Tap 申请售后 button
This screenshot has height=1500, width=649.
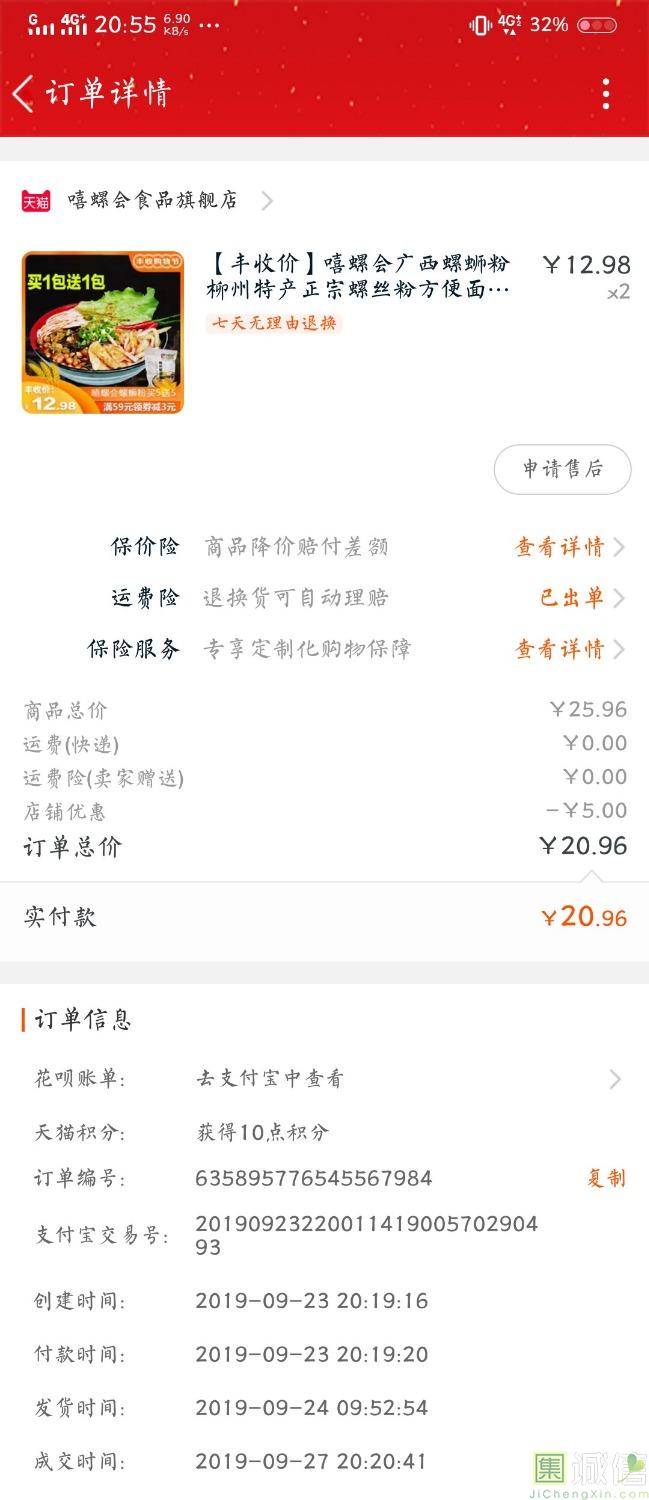pyautogui.click(x=562, y=469)
